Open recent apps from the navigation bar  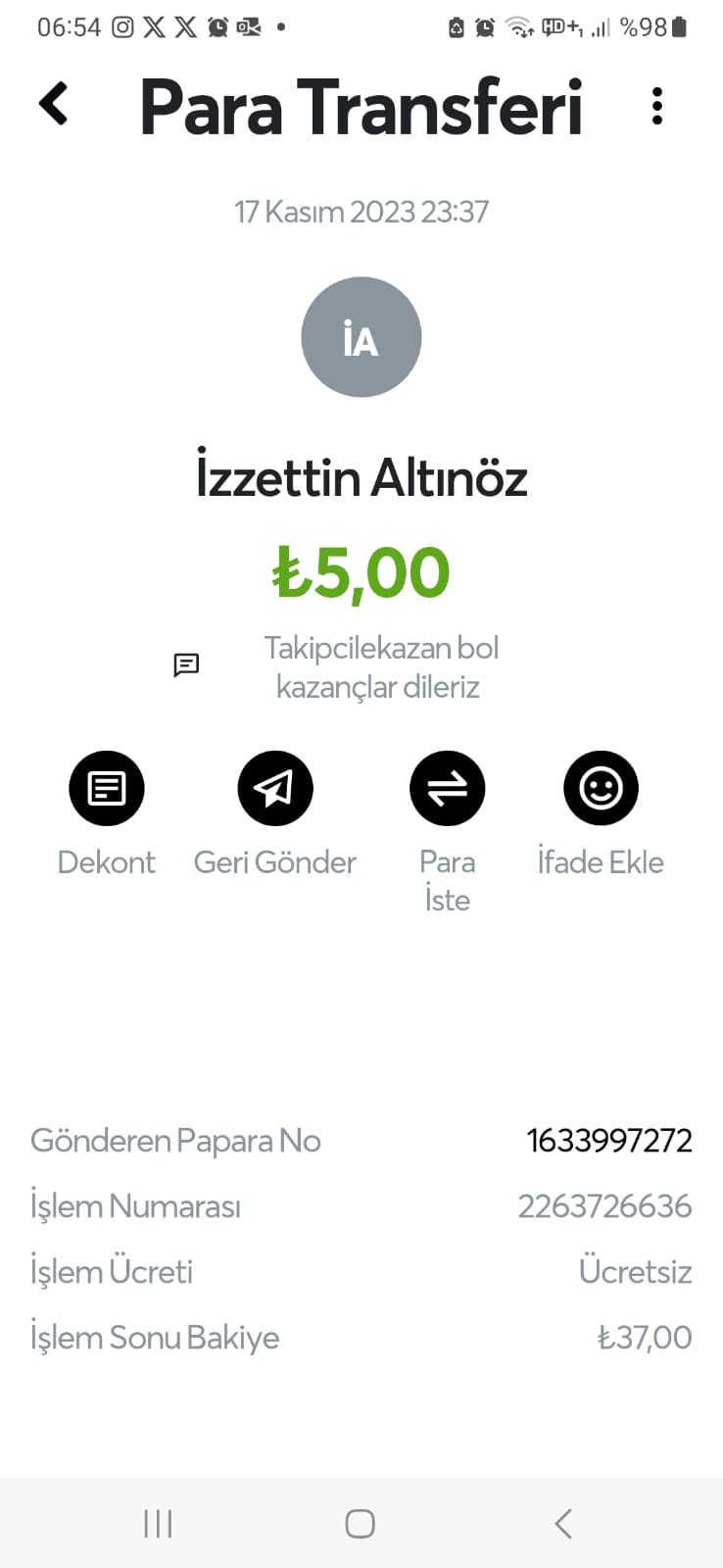[158, 1524]
